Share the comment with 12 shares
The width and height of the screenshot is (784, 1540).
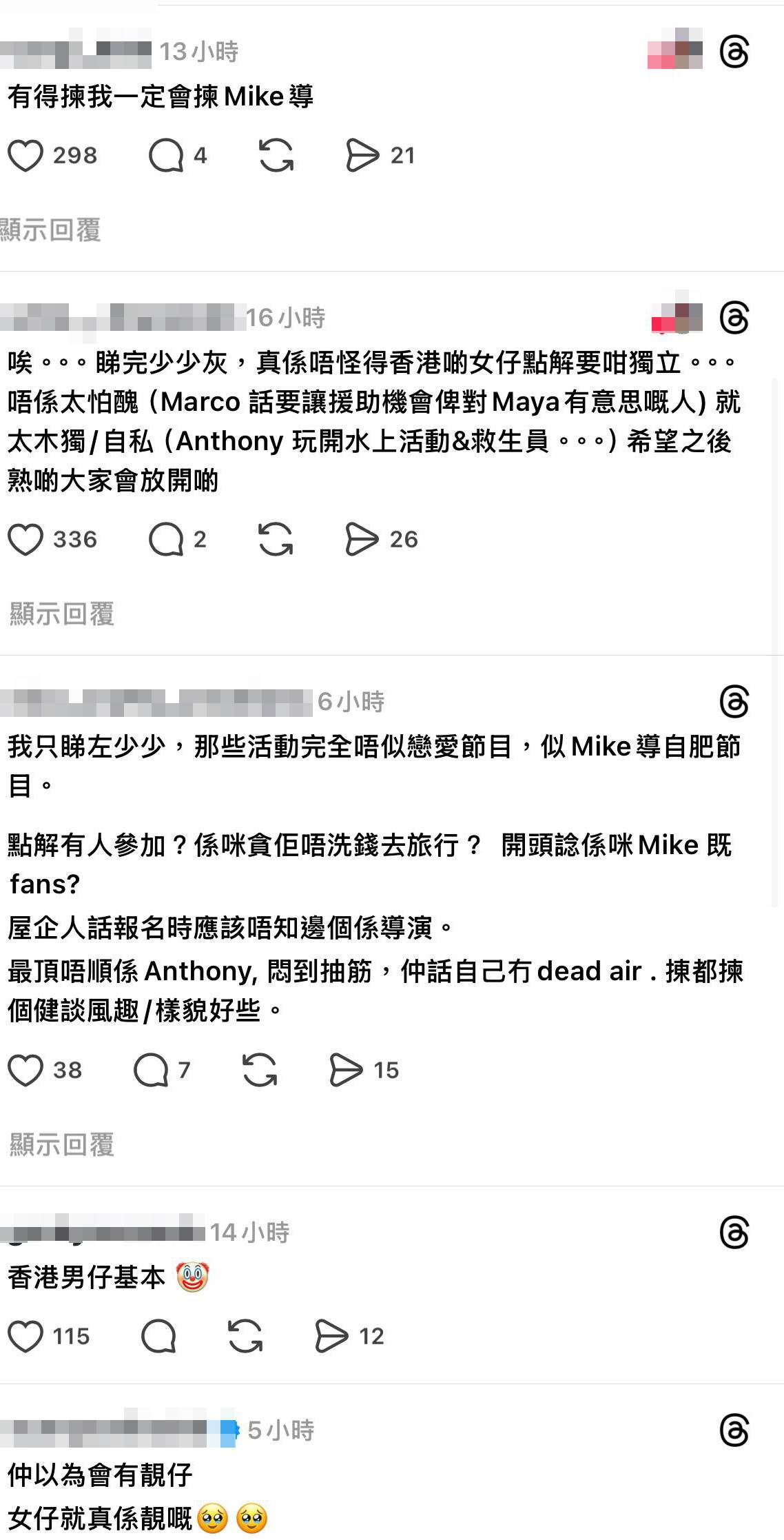coord(331,1336)
